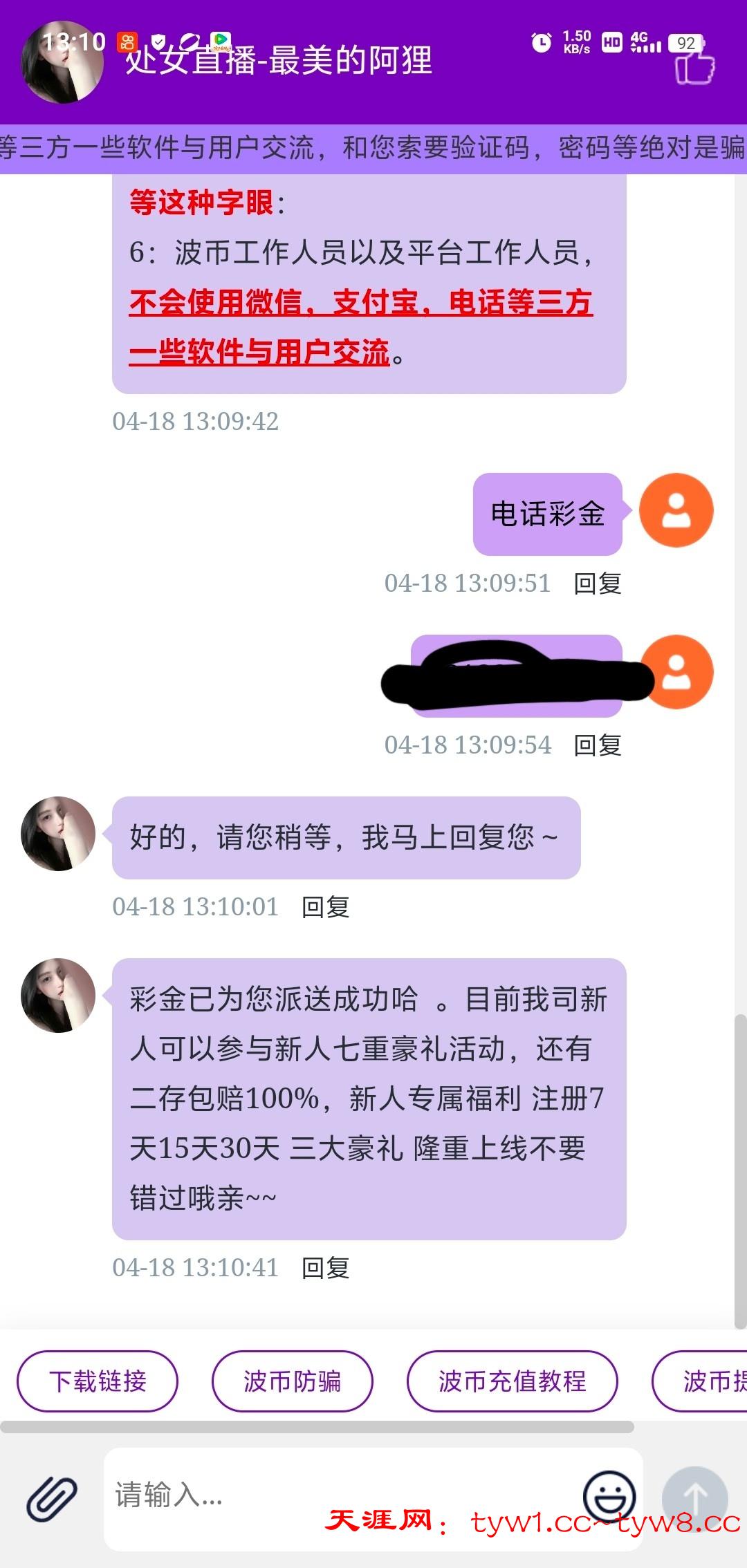
Task: Select the 下载链接 quick reply chip
Action: click(98, 1382)
